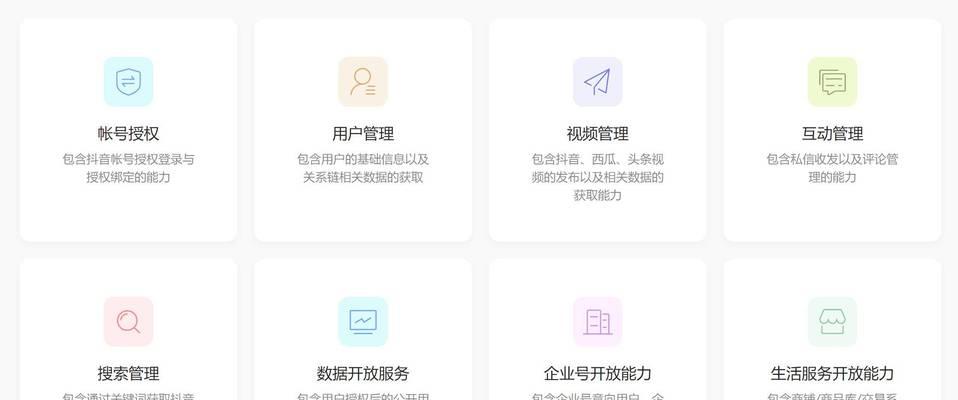Open the 搜索管理 card
958x400 pixels.
pos(128,372)
